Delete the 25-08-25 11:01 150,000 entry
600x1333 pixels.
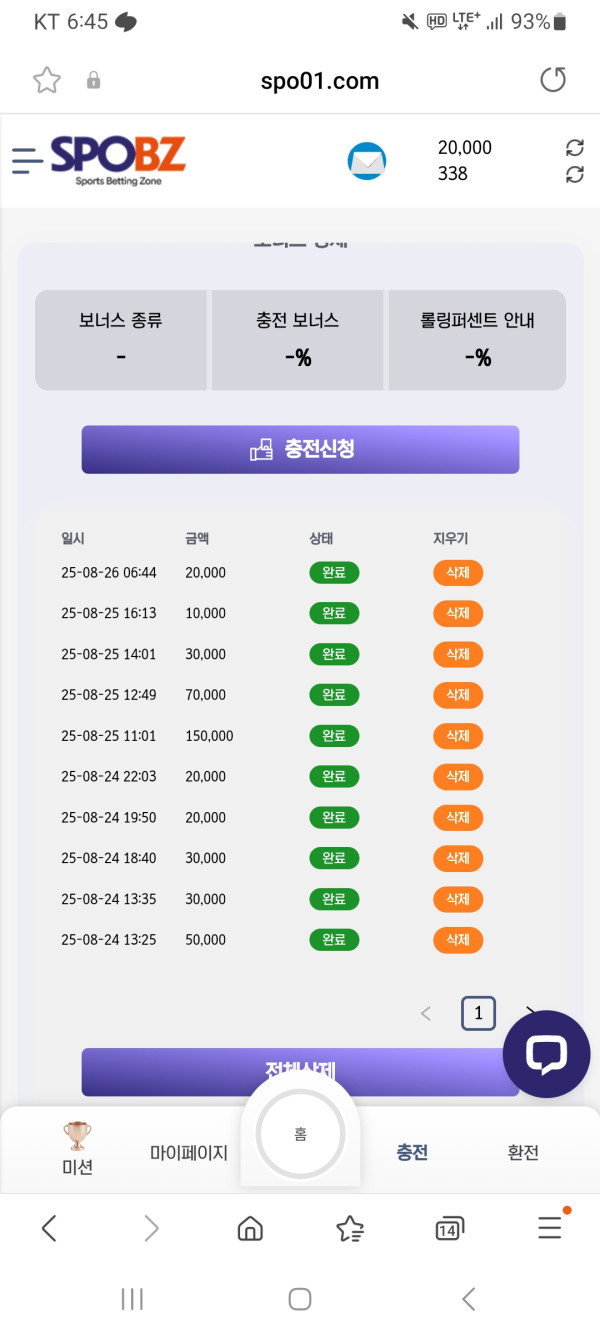tap(458, 736)
